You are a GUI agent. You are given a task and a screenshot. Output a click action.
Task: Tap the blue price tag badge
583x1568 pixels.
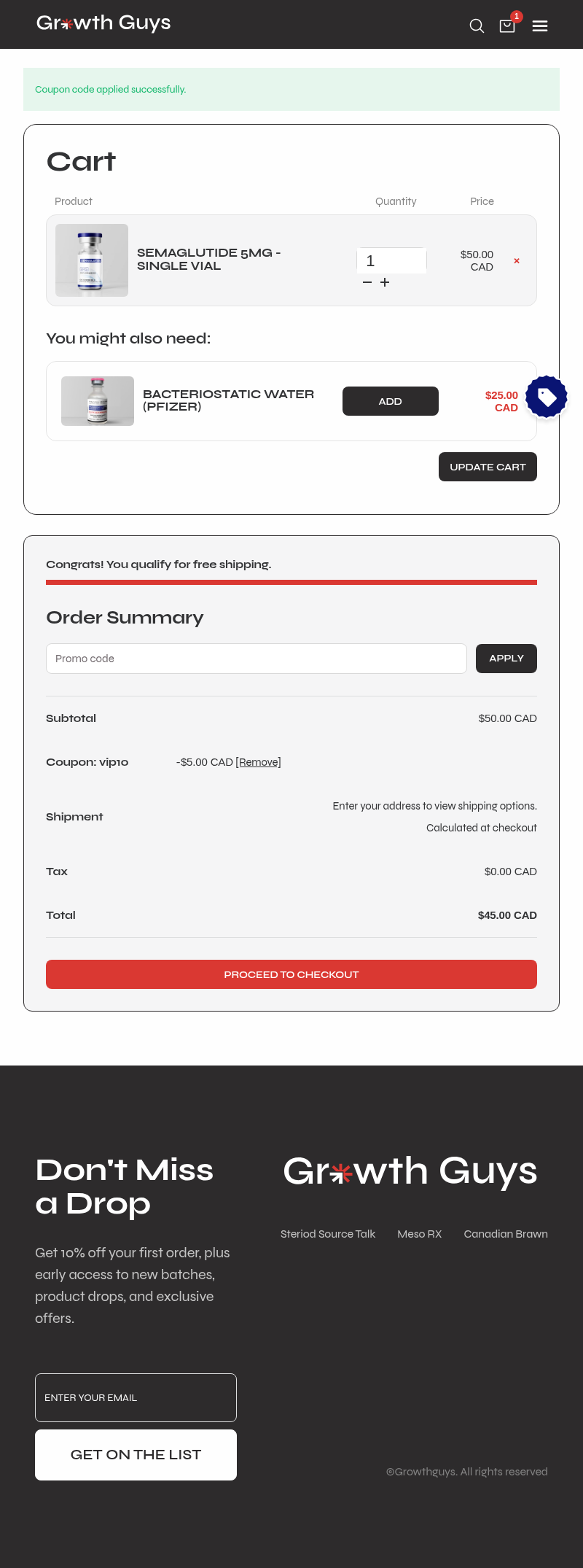coord(547,397)
